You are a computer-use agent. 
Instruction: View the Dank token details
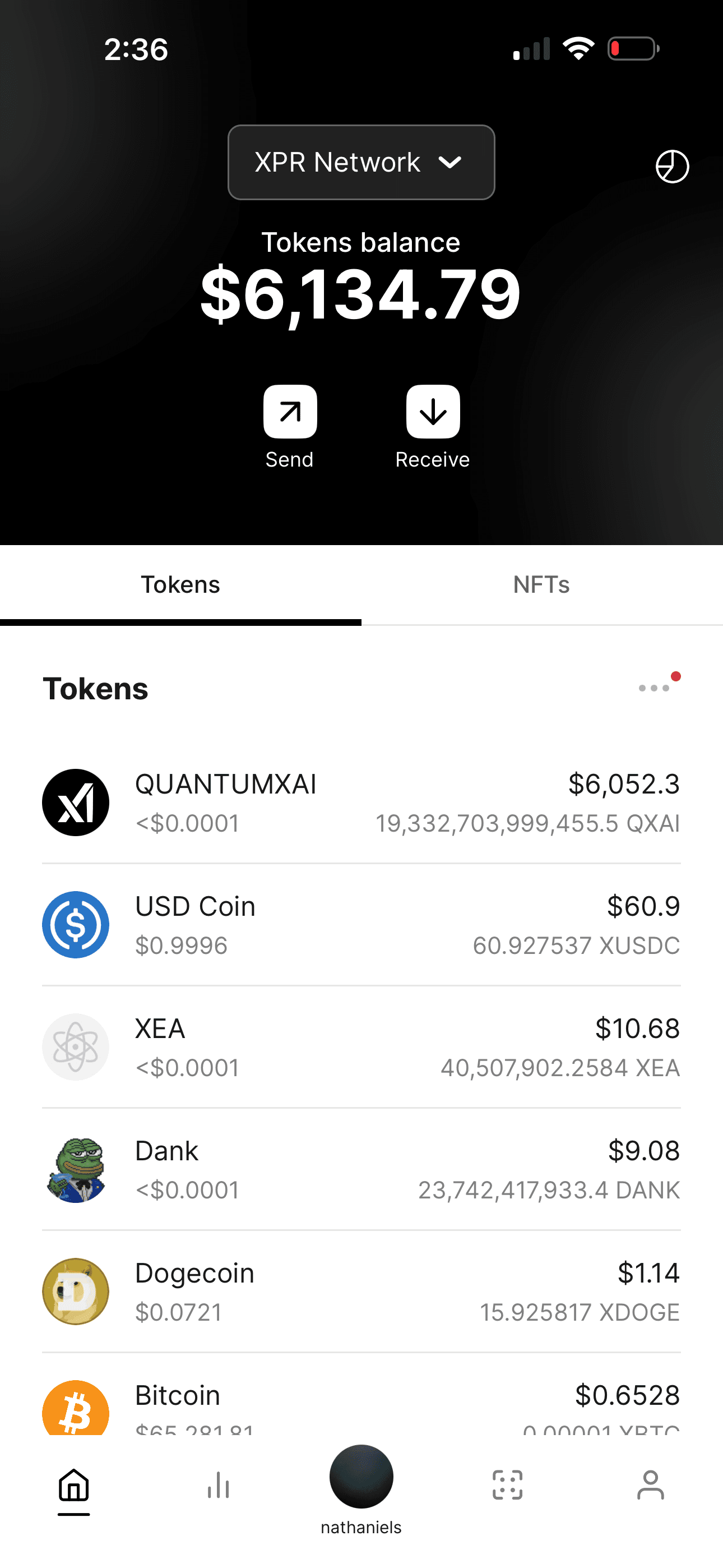coord(361,1170)
